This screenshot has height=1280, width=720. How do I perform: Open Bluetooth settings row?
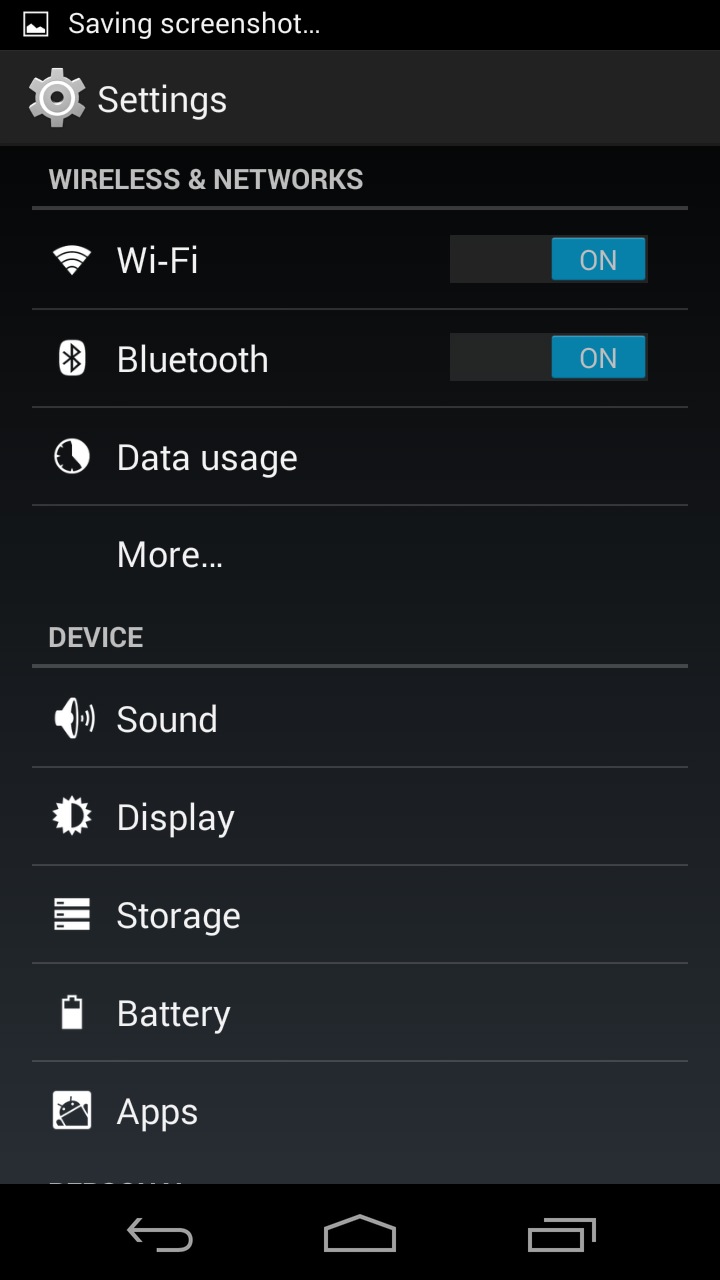360,358
